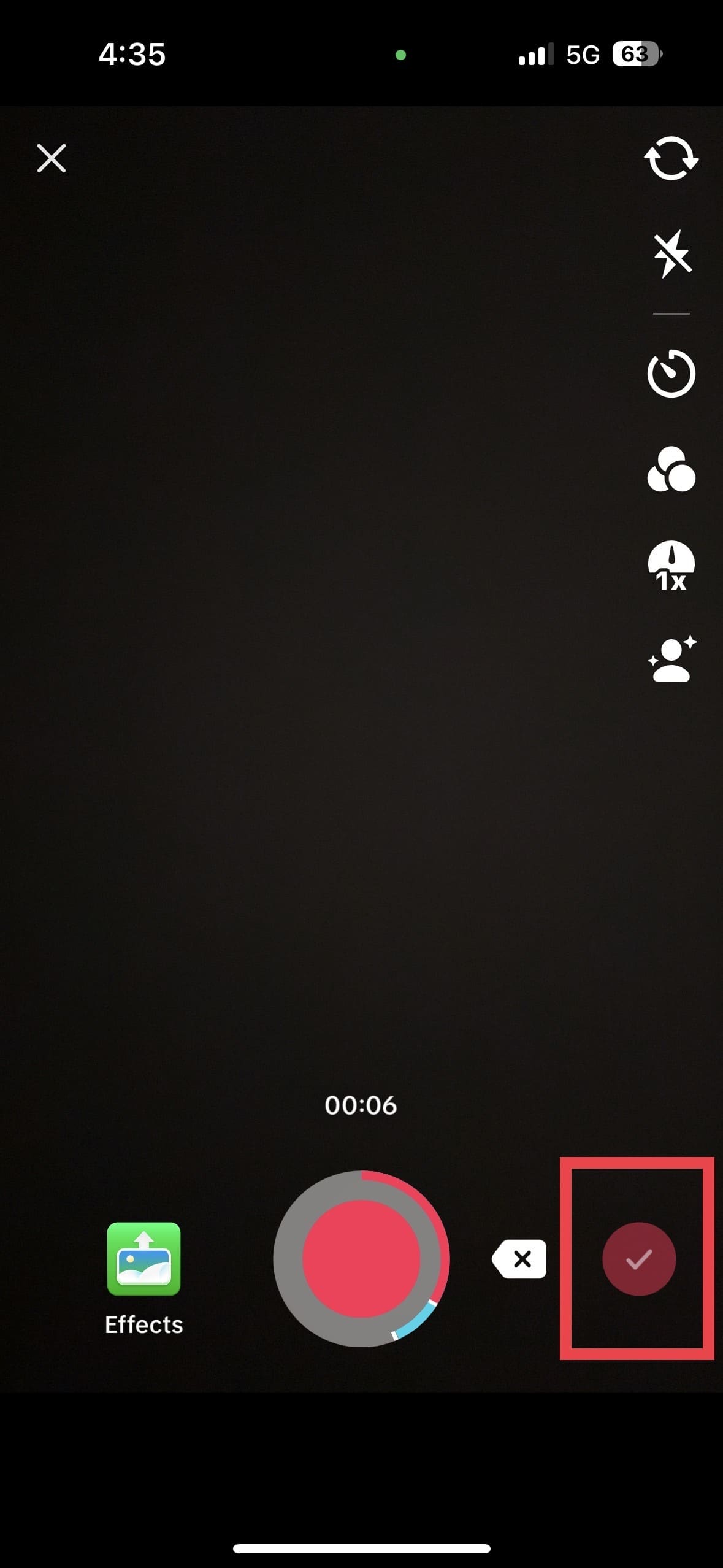
Task: Change the 1x recording speed
Action: (x=671, y=566)
